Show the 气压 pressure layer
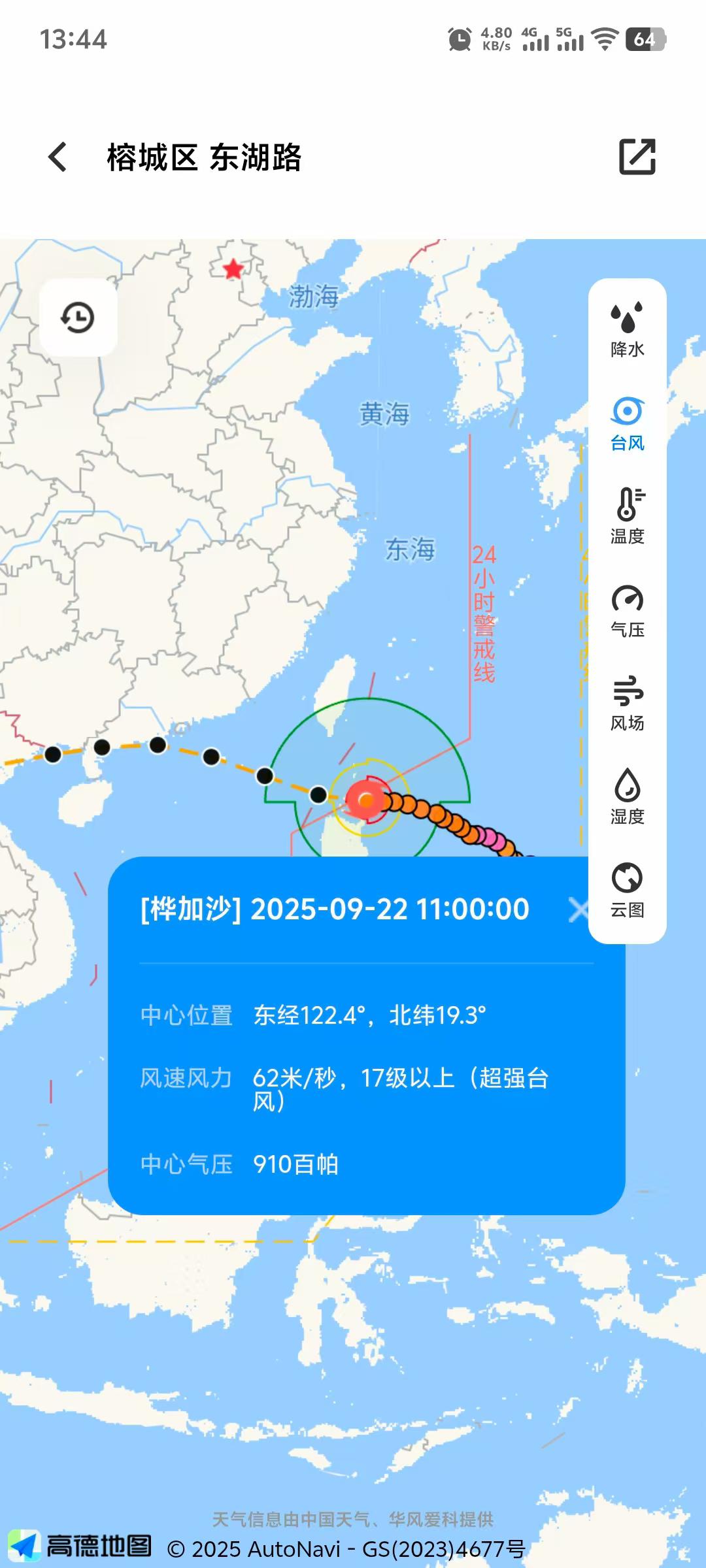The width and height of the screenshot is (706, 1568). pos(627,611)
